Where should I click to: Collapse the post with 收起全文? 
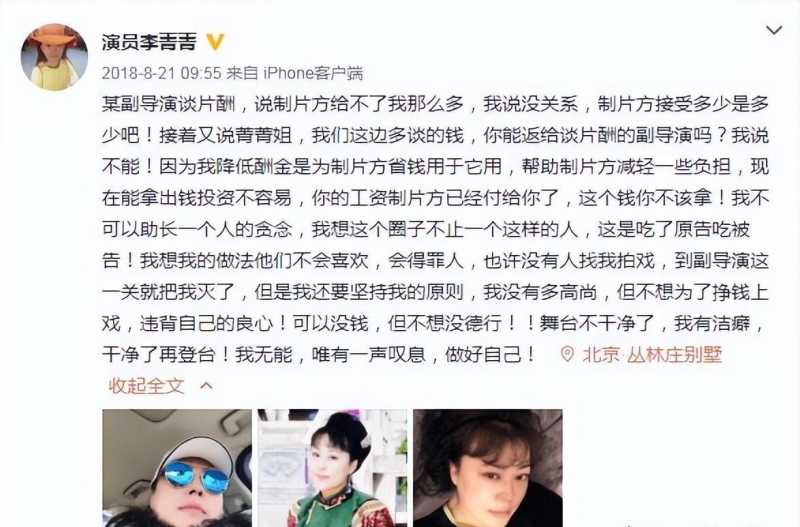pyautogui.click(x=146, y=384)
